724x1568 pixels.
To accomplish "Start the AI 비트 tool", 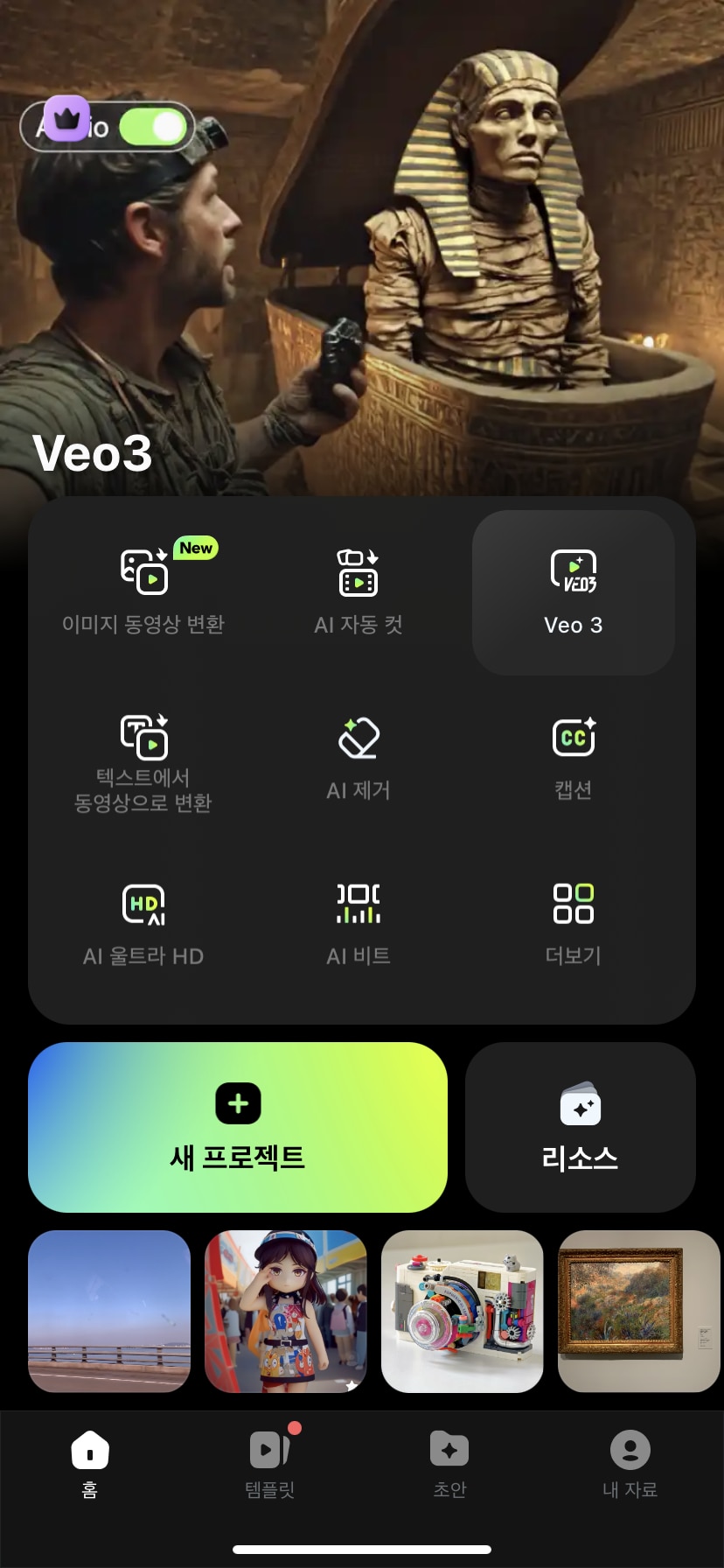I will [359, 924].
